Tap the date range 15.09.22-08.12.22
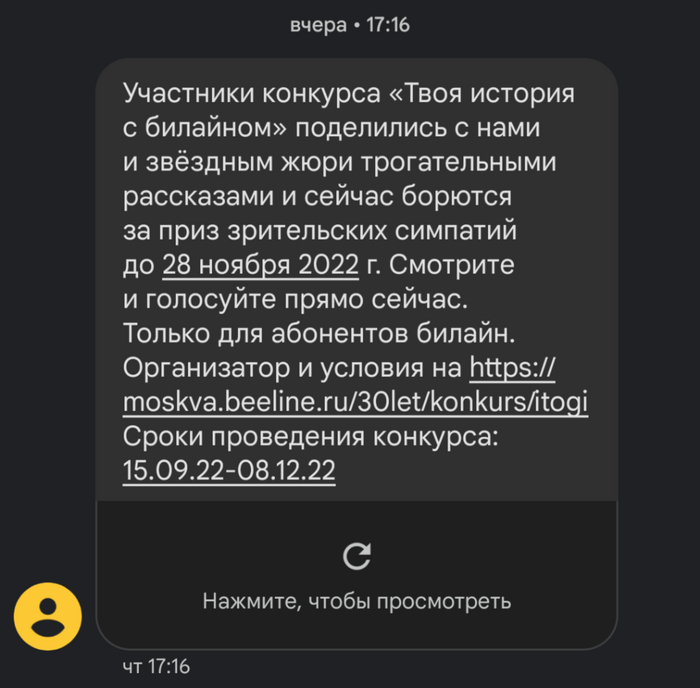The height and width of the screenshot is (688, 700). [229, 469]
